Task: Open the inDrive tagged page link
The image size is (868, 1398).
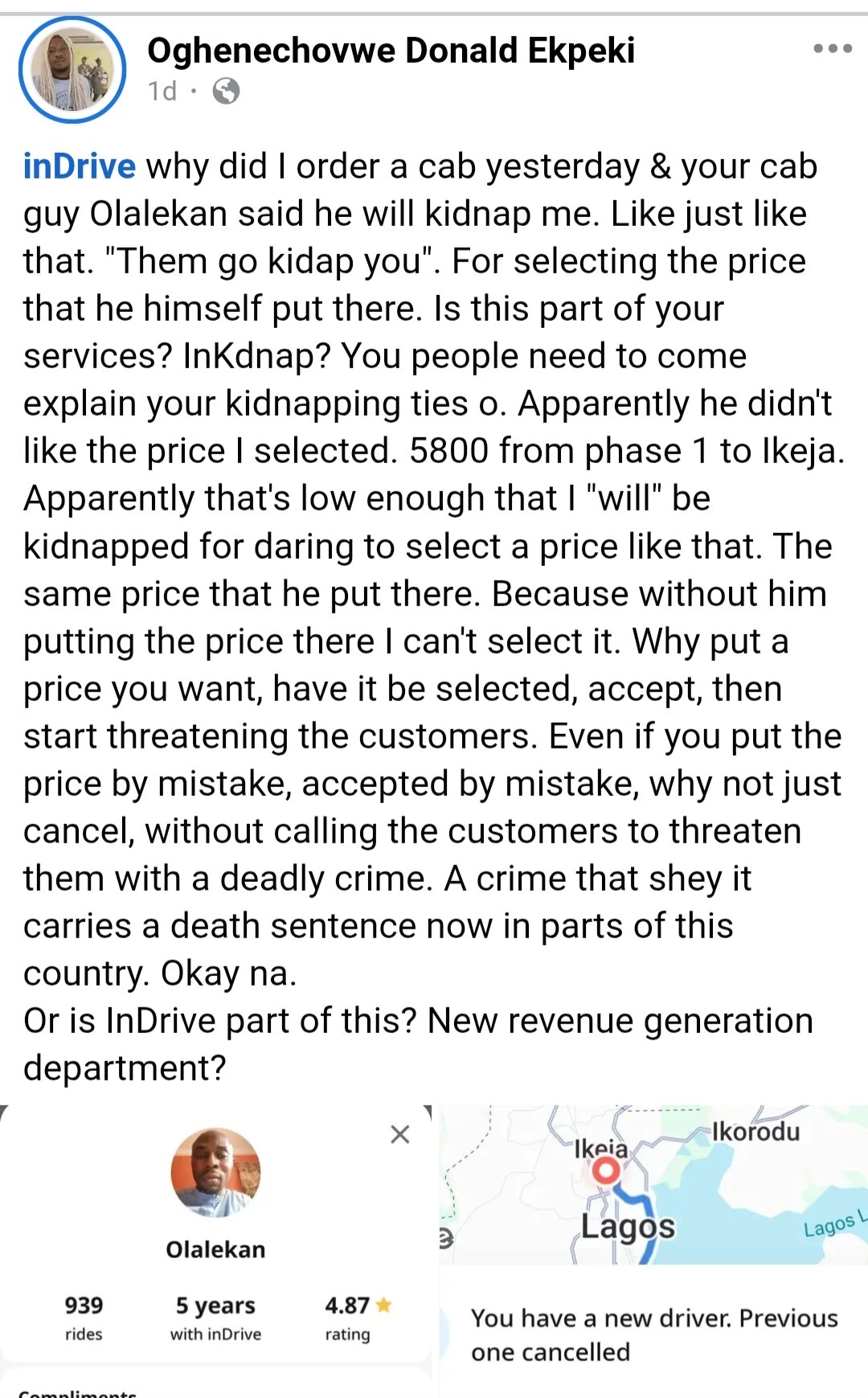Action: (x=80, y=166)
